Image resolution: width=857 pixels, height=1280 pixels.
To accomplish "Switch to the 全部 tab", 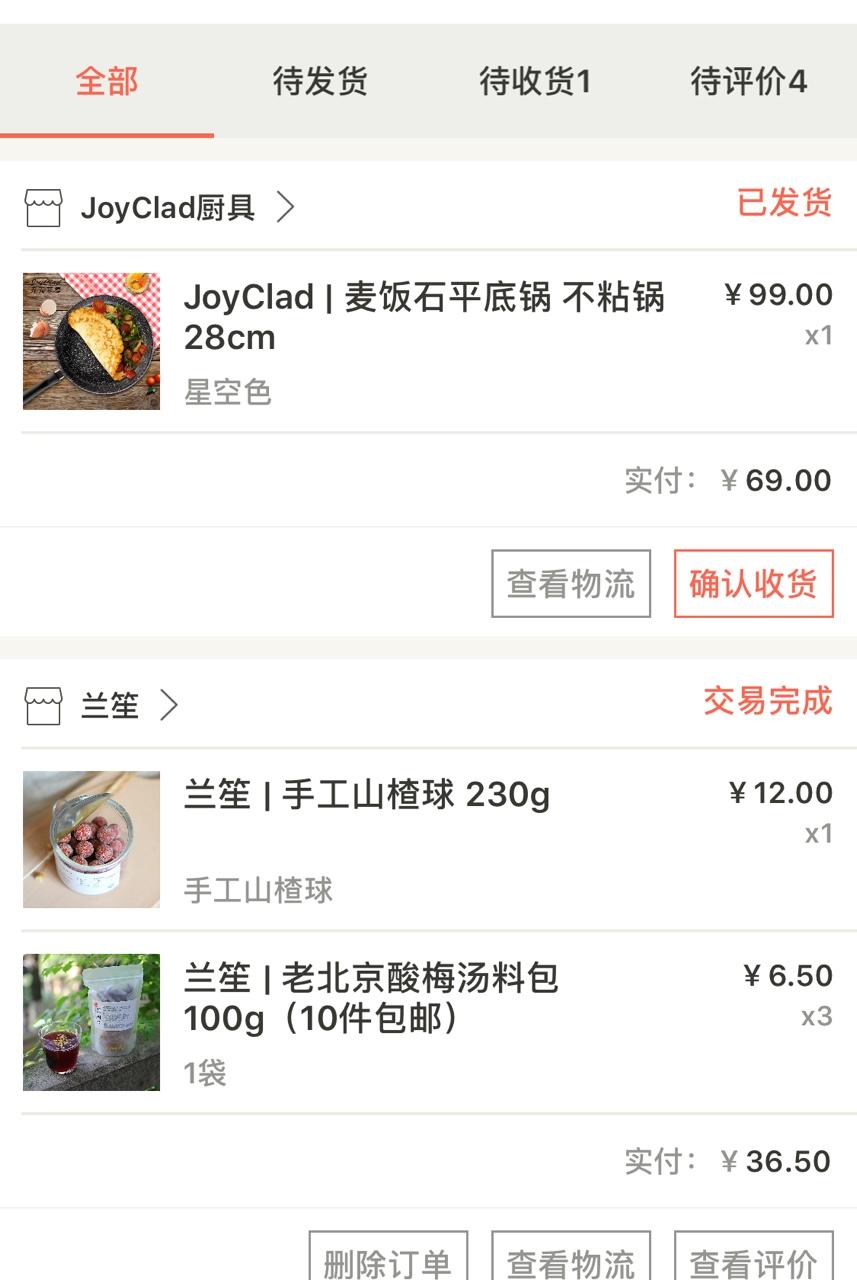I will tap(107, 81).
